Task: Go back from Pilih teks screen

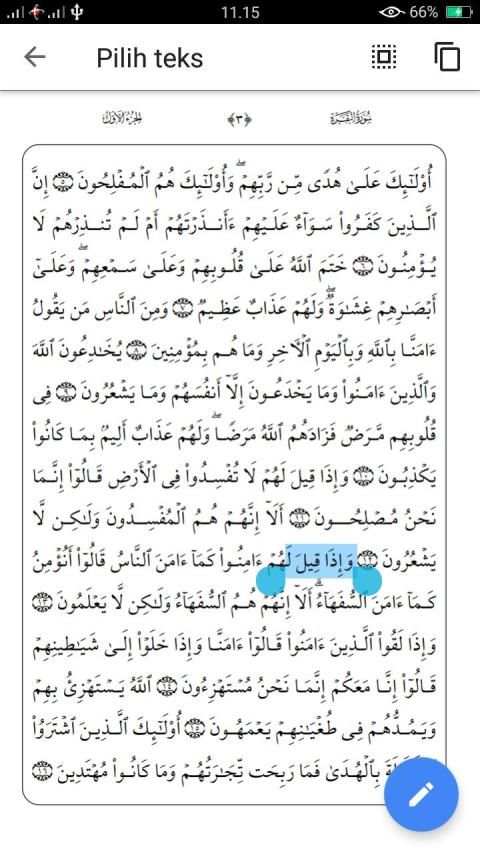Action: click(35, 57)
